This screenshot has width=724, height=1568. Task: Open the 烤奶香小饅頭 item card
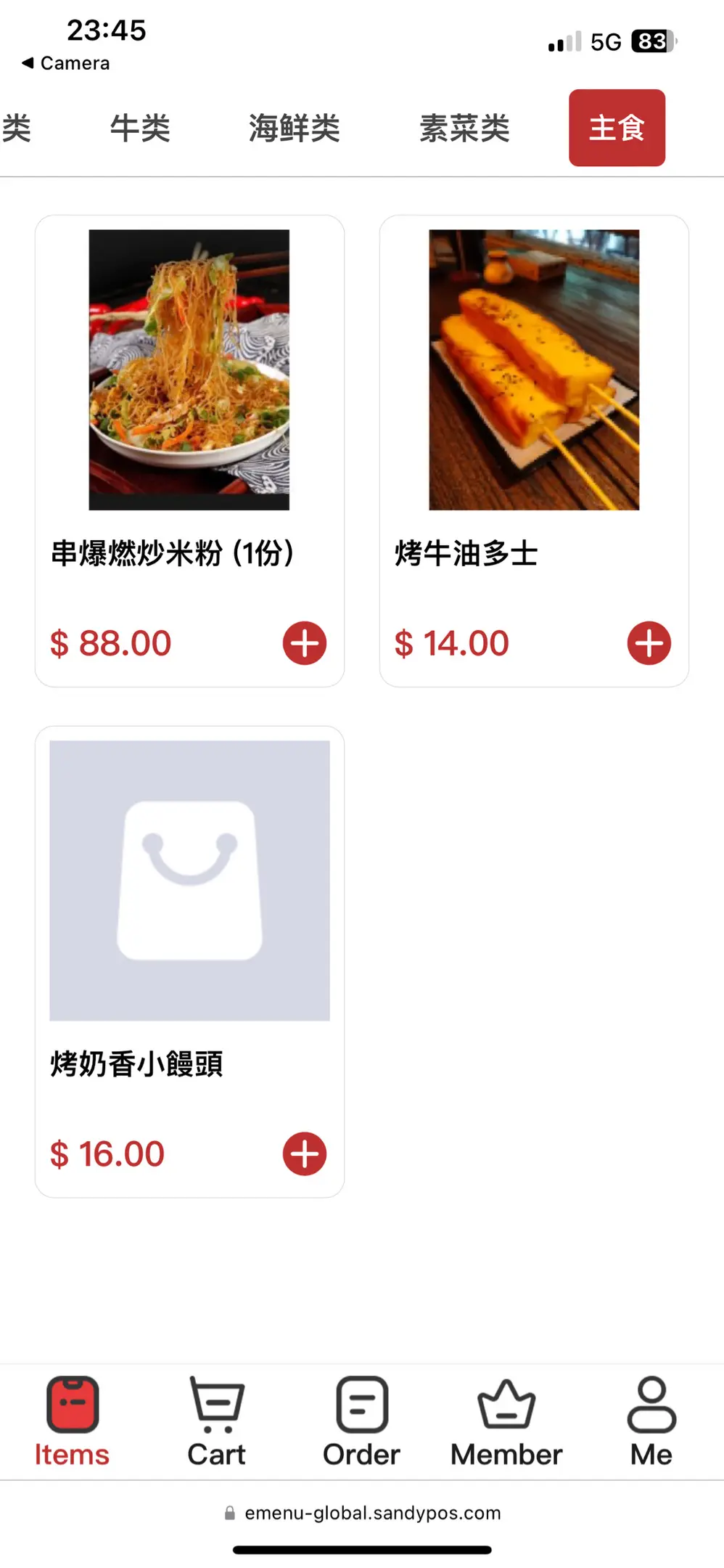point(189,881)
